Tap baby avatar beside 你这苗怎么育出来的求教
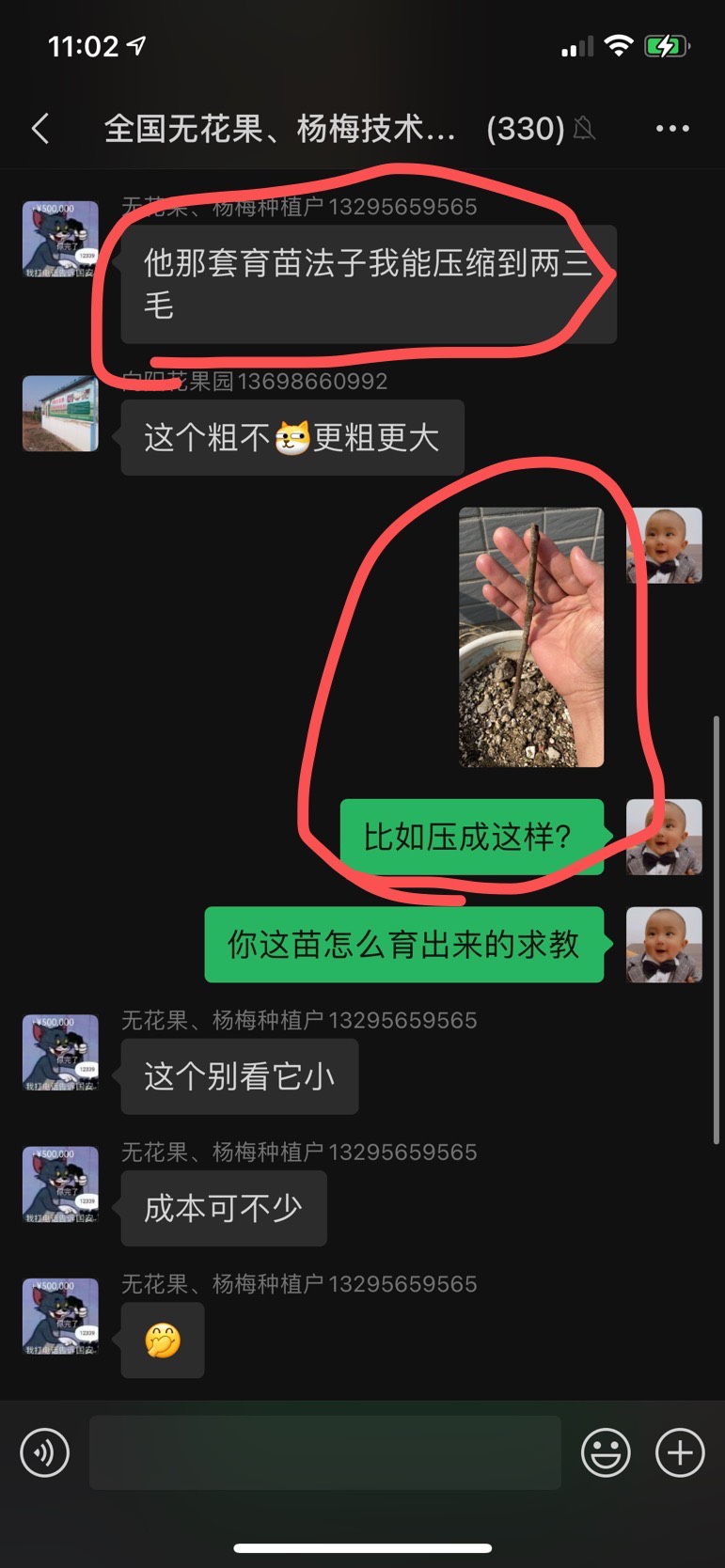Image resolution: width=725 pixels, height=1568 pixels. tap(664, 945)
